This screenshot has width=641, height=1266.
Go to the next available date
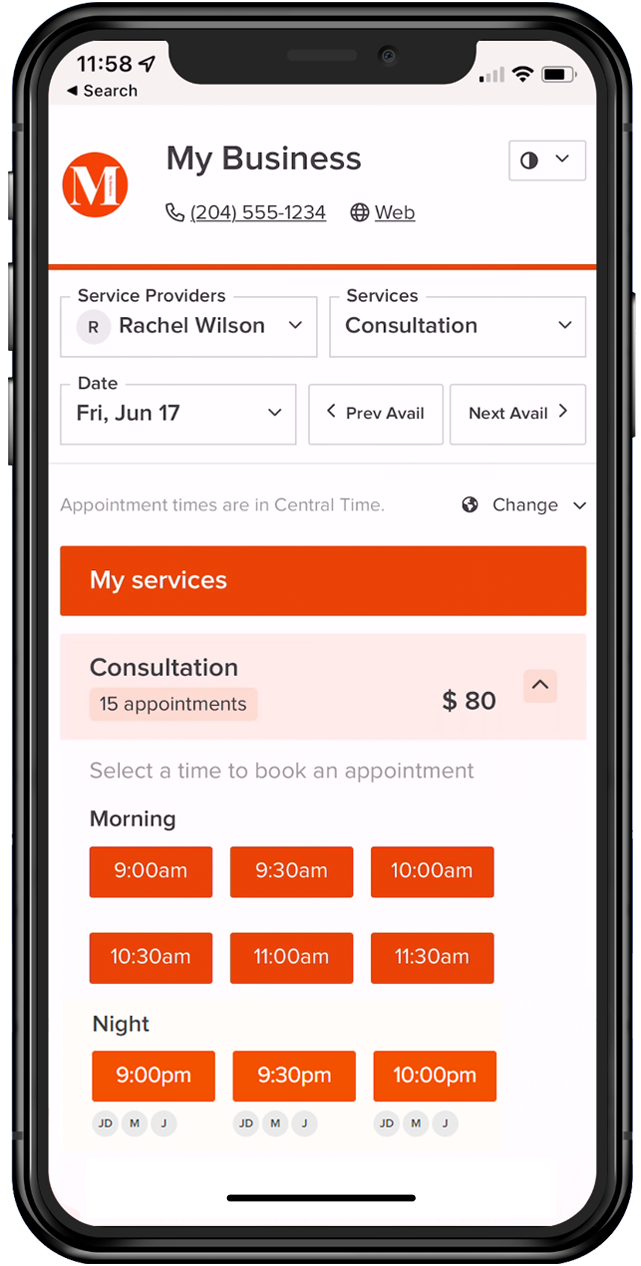click(x=518, y=414)
